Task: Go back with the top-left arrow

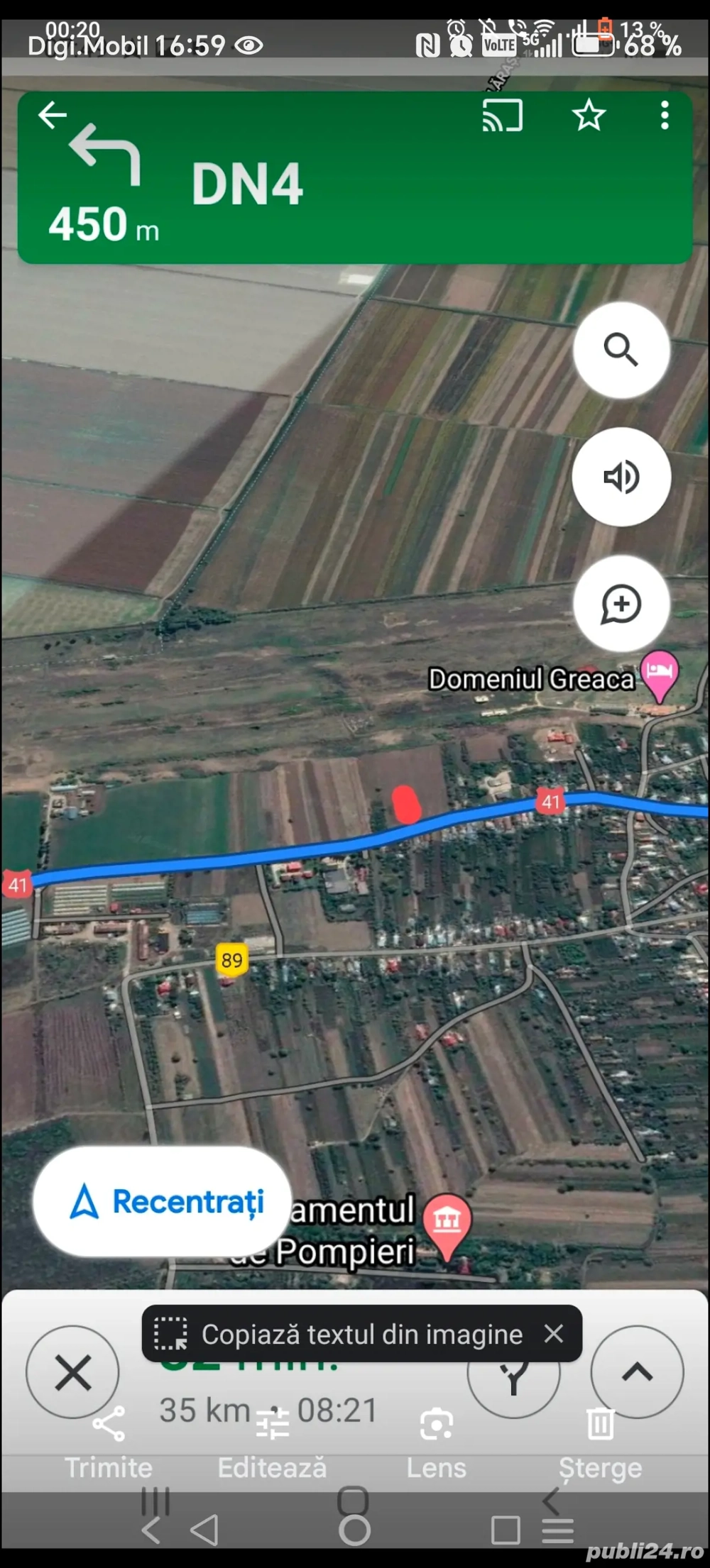Action: pos(53,115)
